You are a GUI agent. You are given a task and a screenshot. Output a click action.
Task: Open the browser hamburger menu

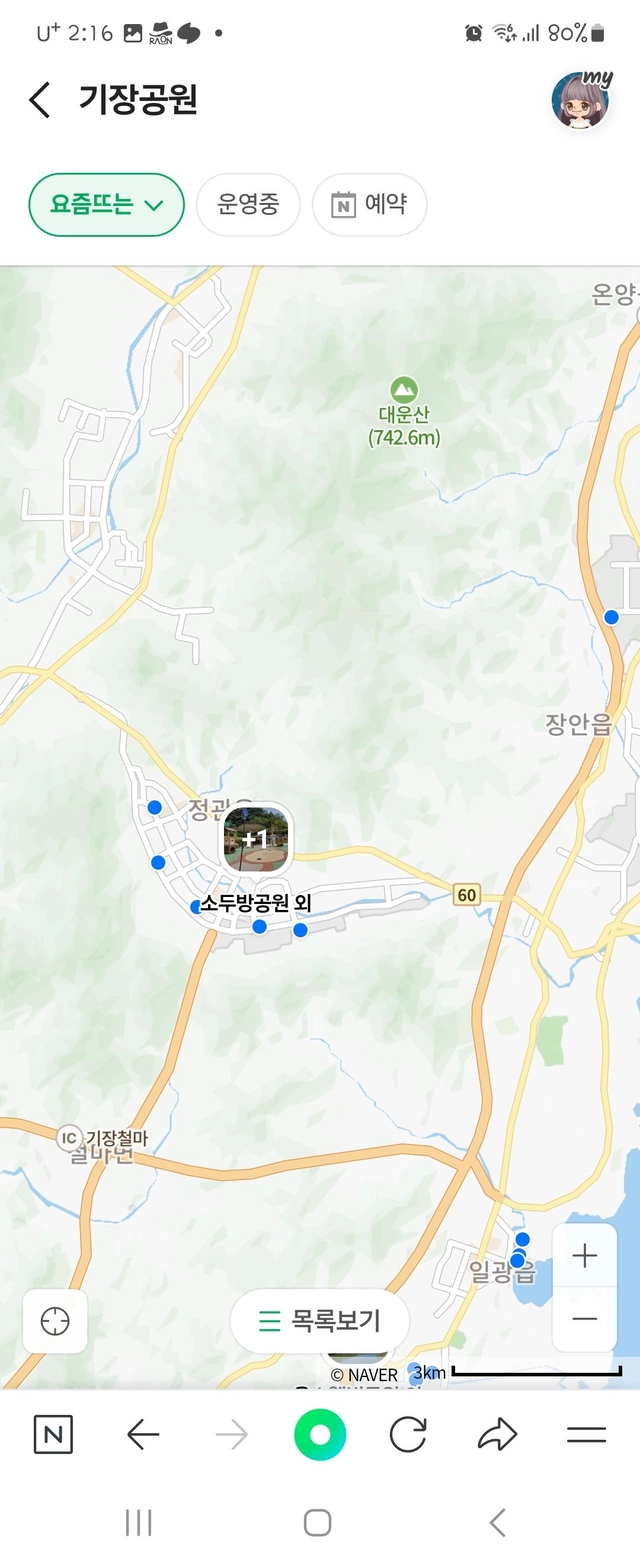[586, 1436]
